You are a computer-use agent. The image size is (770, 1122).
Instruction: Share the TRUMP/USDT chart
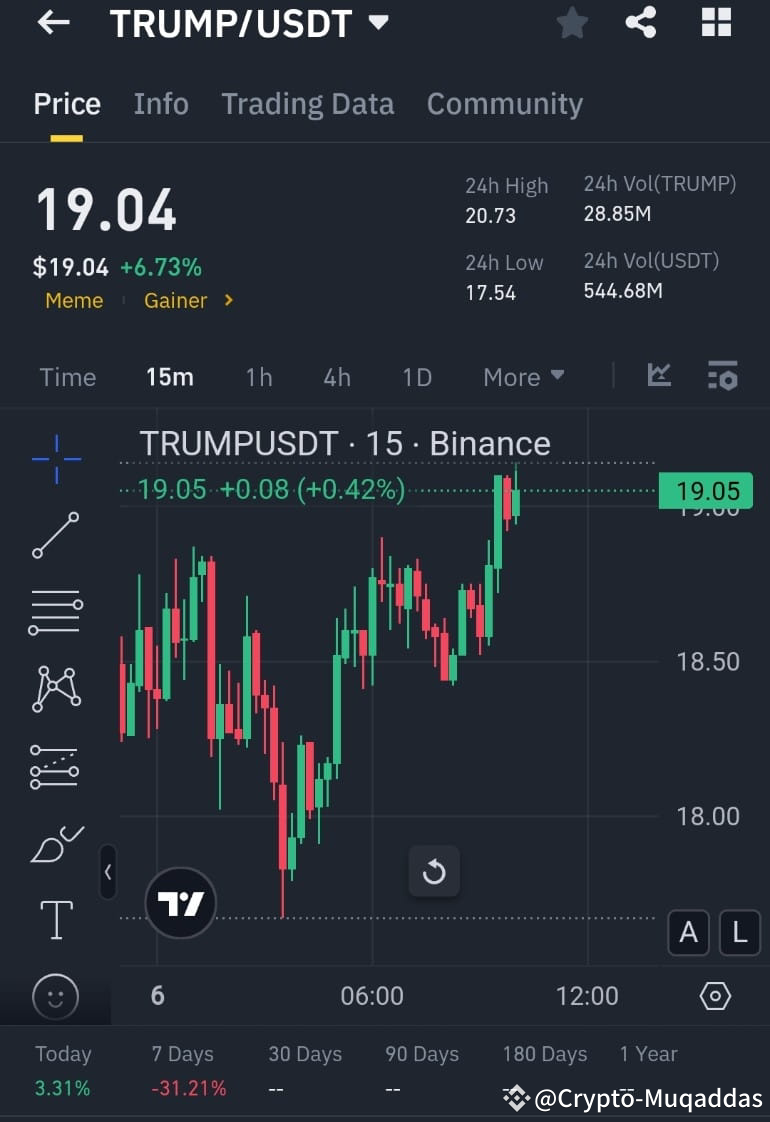pos(640,22)
